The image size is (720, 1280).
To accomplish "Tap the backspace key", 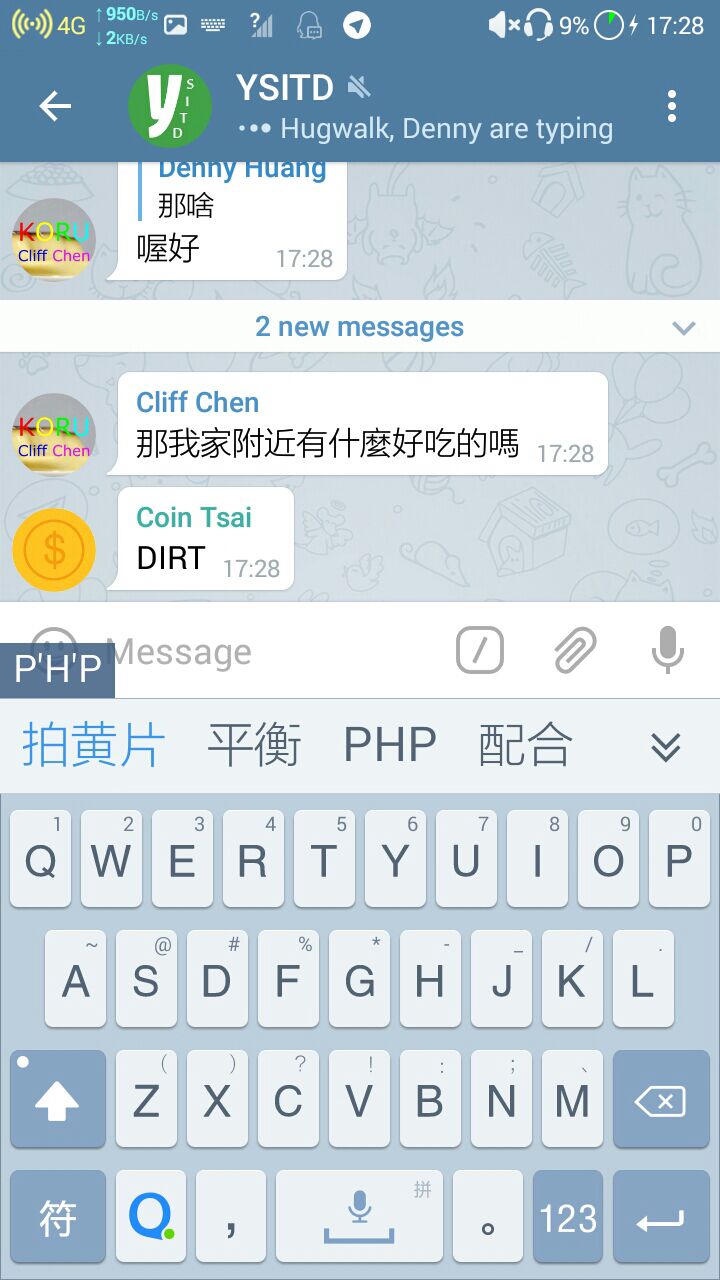I will 659,1100.
